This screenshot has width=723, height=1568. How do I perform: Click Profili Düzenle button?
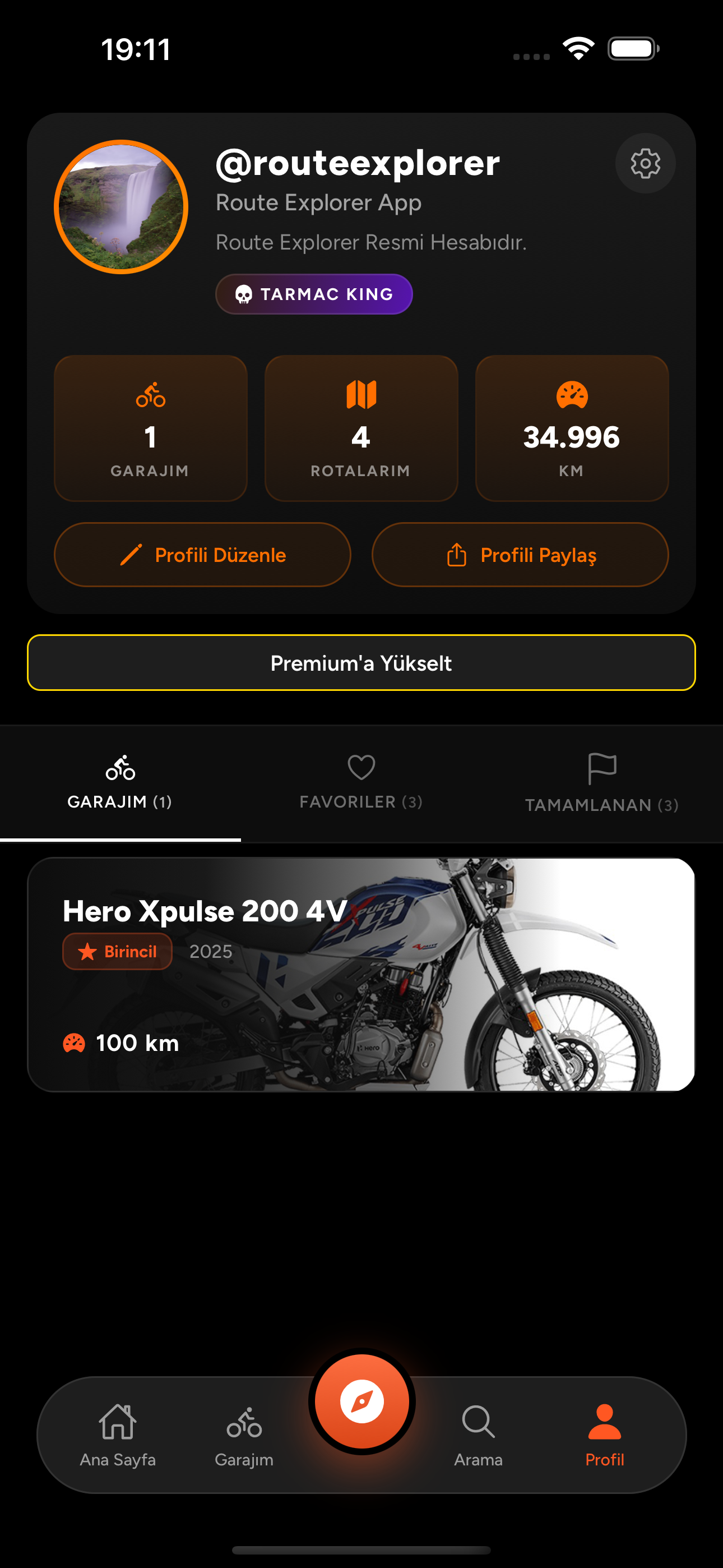click(x=202, y=555)
